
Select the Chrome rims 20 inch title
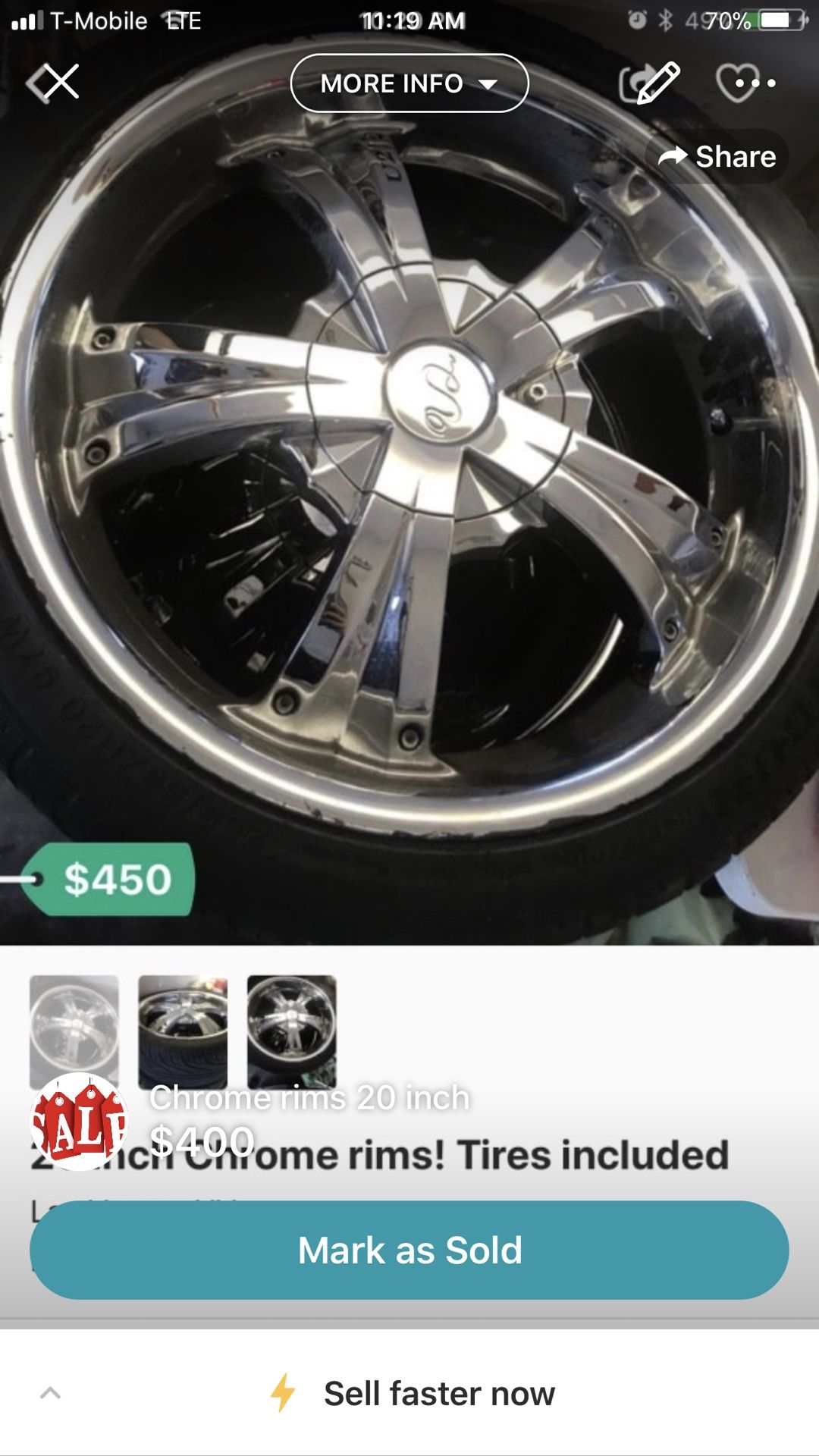(311, 1098)
